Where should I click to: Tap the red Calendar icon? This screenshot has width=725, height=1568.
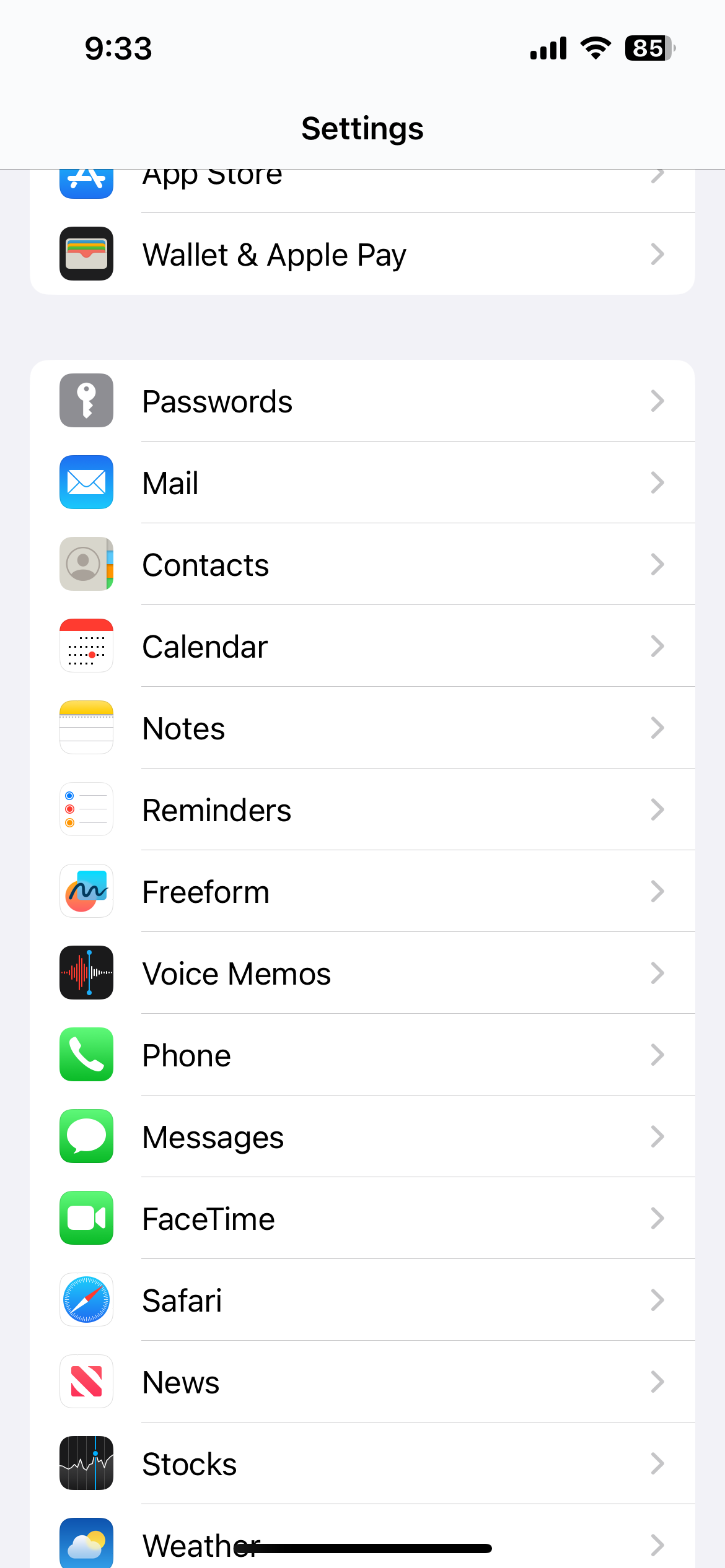86,646
